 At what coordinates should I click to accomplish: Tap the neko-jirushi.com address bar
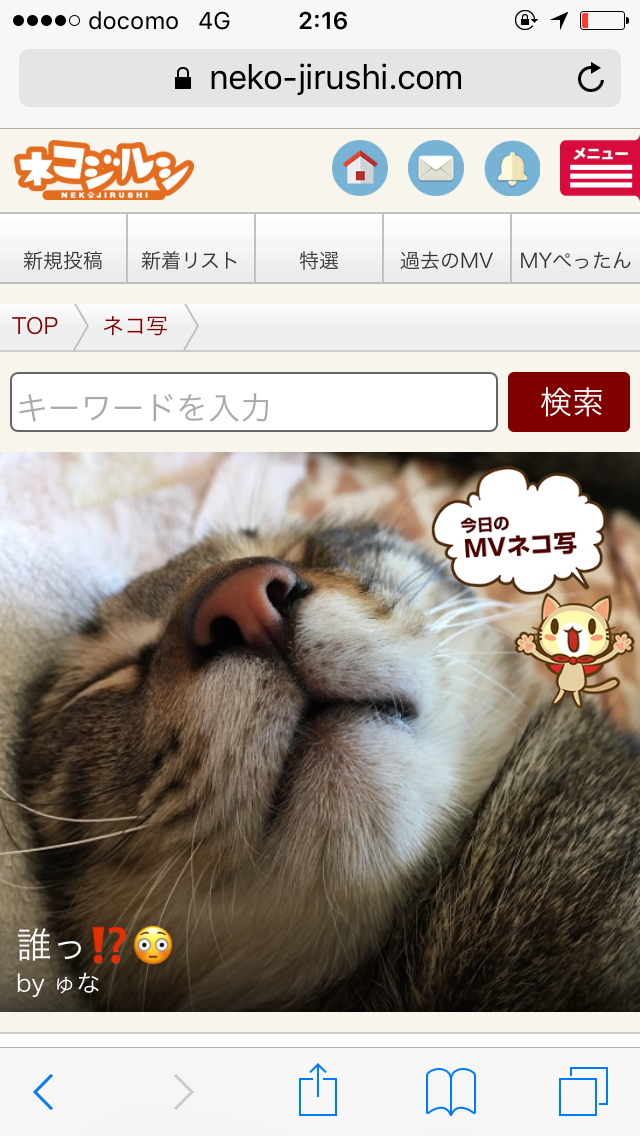click(x=320, y=78)
